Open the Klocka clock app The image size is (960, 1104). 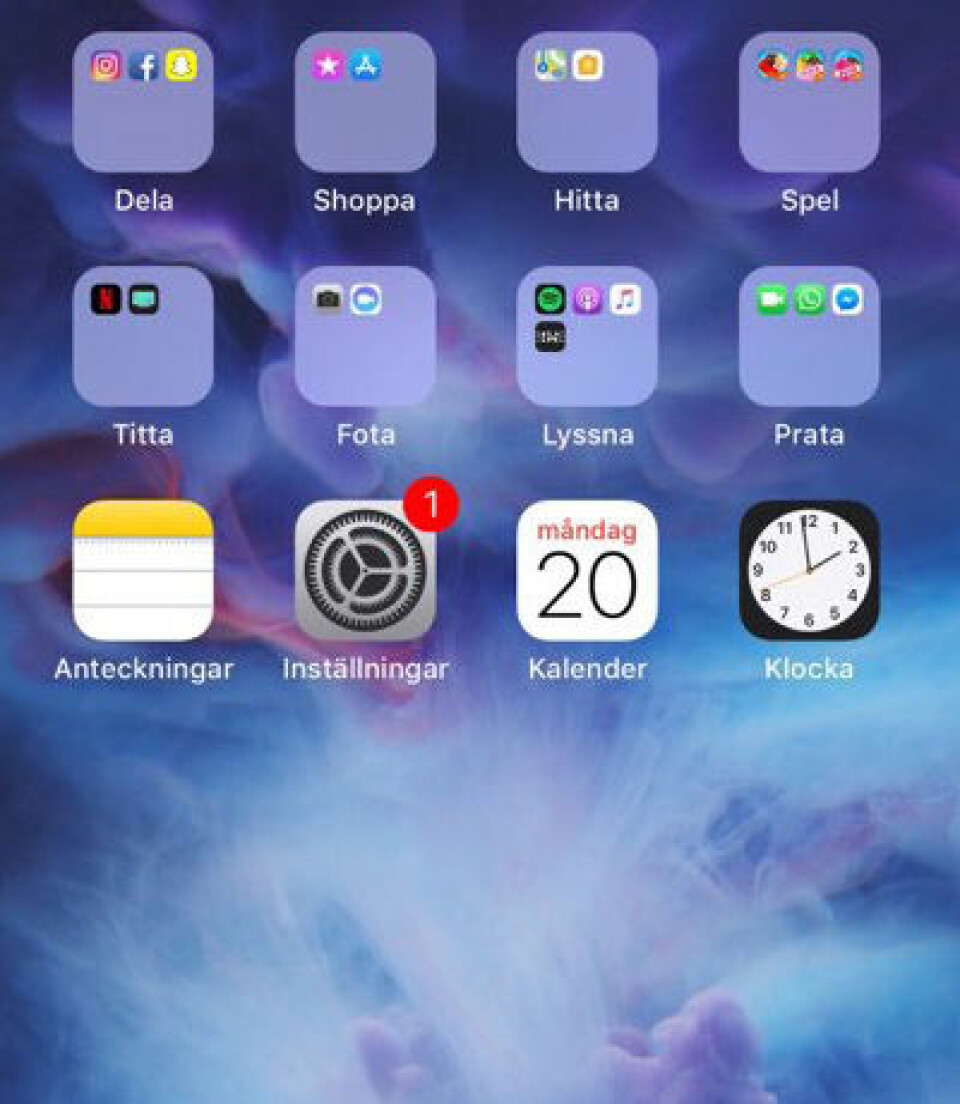(809, 570)
